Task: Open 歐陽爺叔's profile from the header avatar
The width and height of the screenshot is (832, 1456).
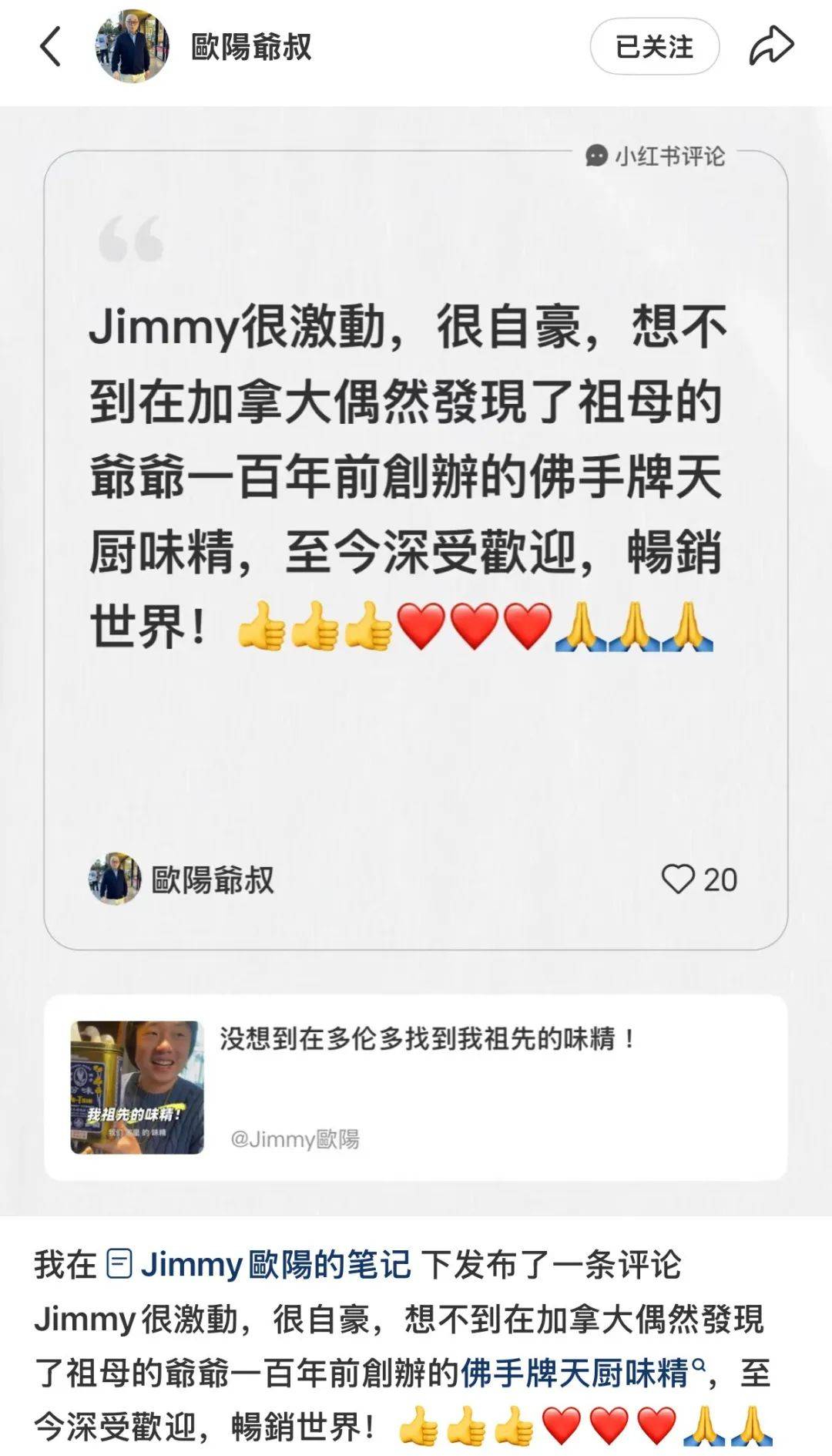Action: pyautogui.click(x=133, y=47)
